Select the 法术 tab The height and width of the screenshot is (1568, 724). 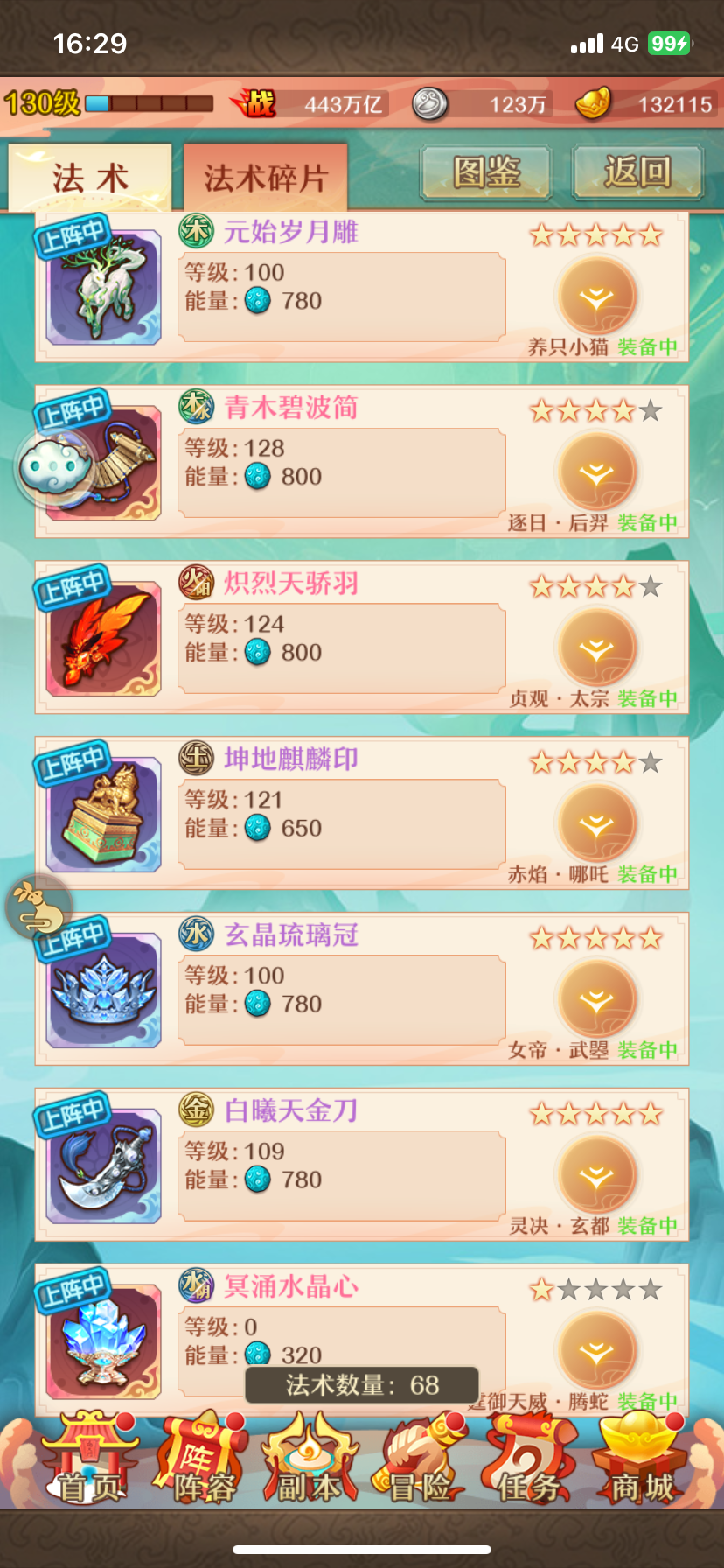tap(90, 178)
